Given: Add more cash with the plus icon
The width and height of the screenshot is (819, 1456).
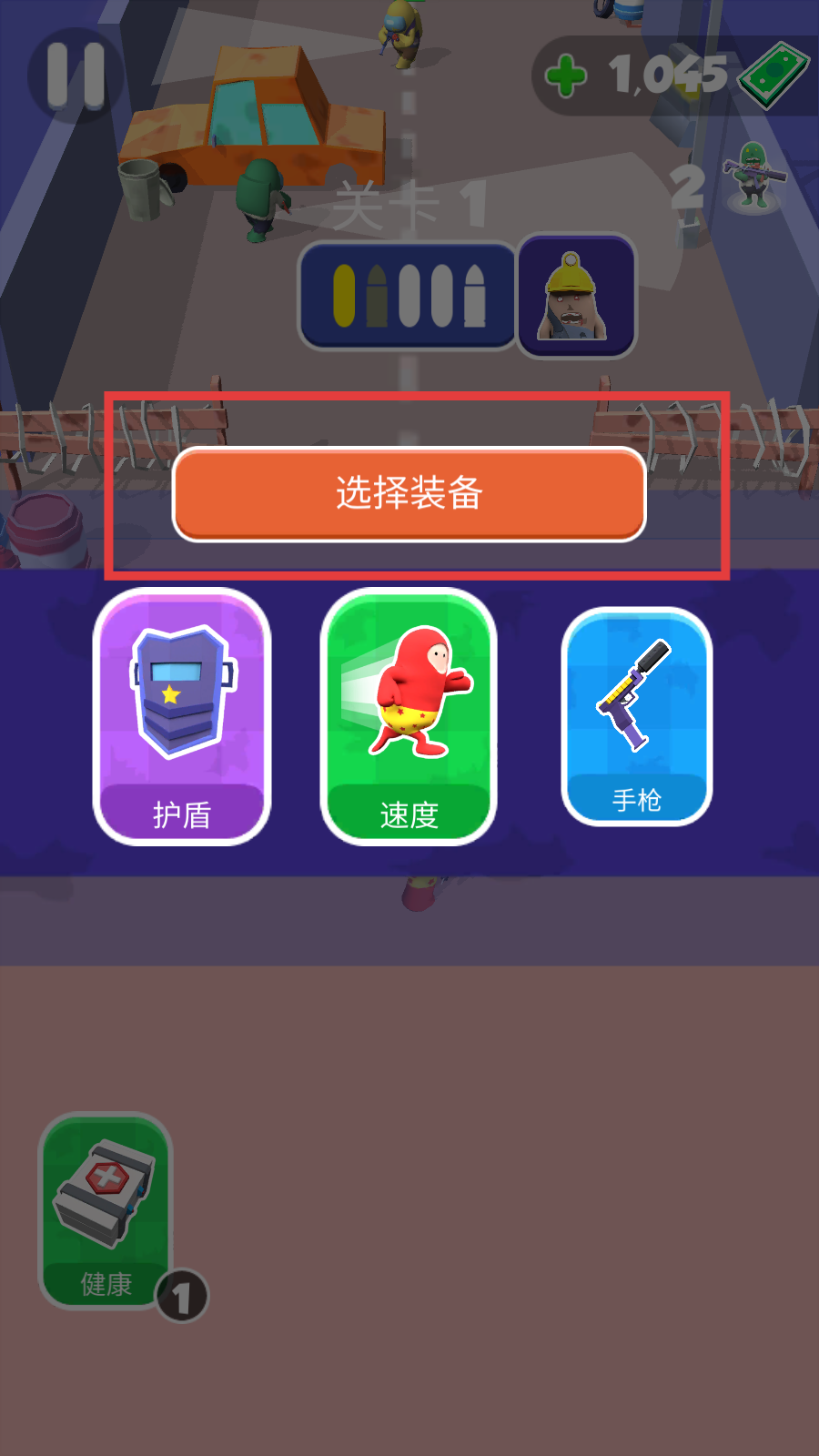Looking at the screenshot, I should 566,76.
